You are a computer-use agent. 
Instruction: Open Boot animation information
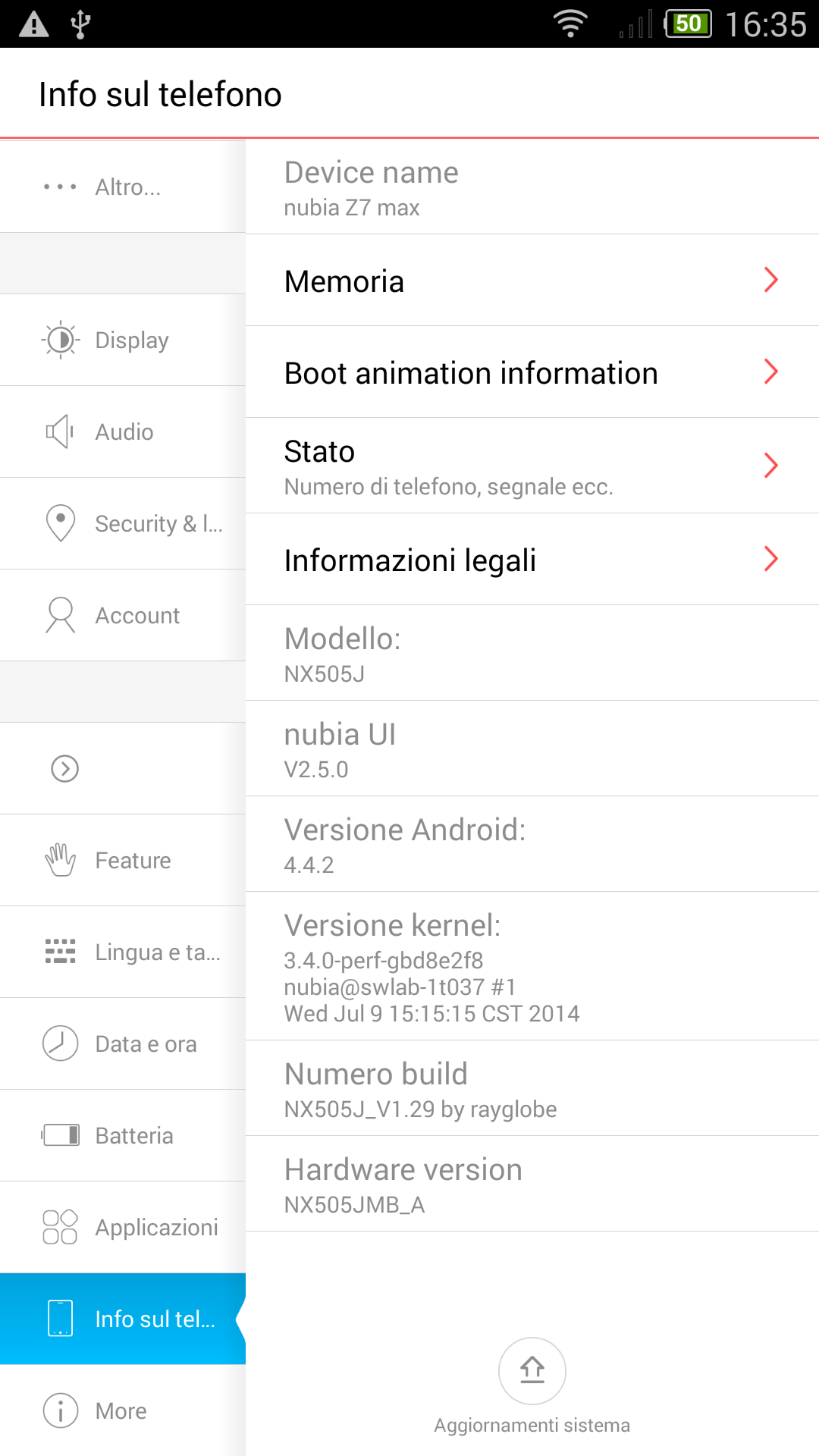(x=532, y=372)
